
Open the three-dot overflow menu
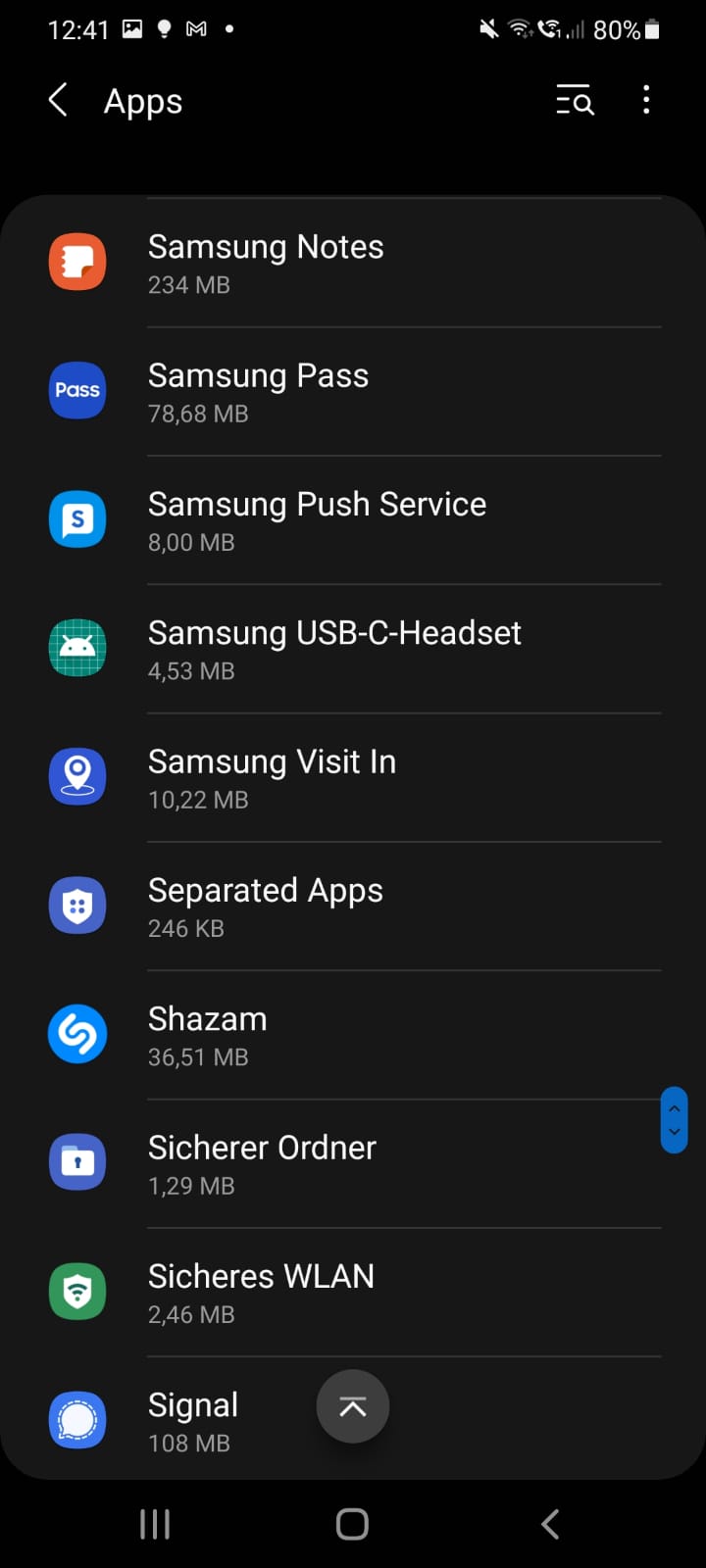coord(645,100)
